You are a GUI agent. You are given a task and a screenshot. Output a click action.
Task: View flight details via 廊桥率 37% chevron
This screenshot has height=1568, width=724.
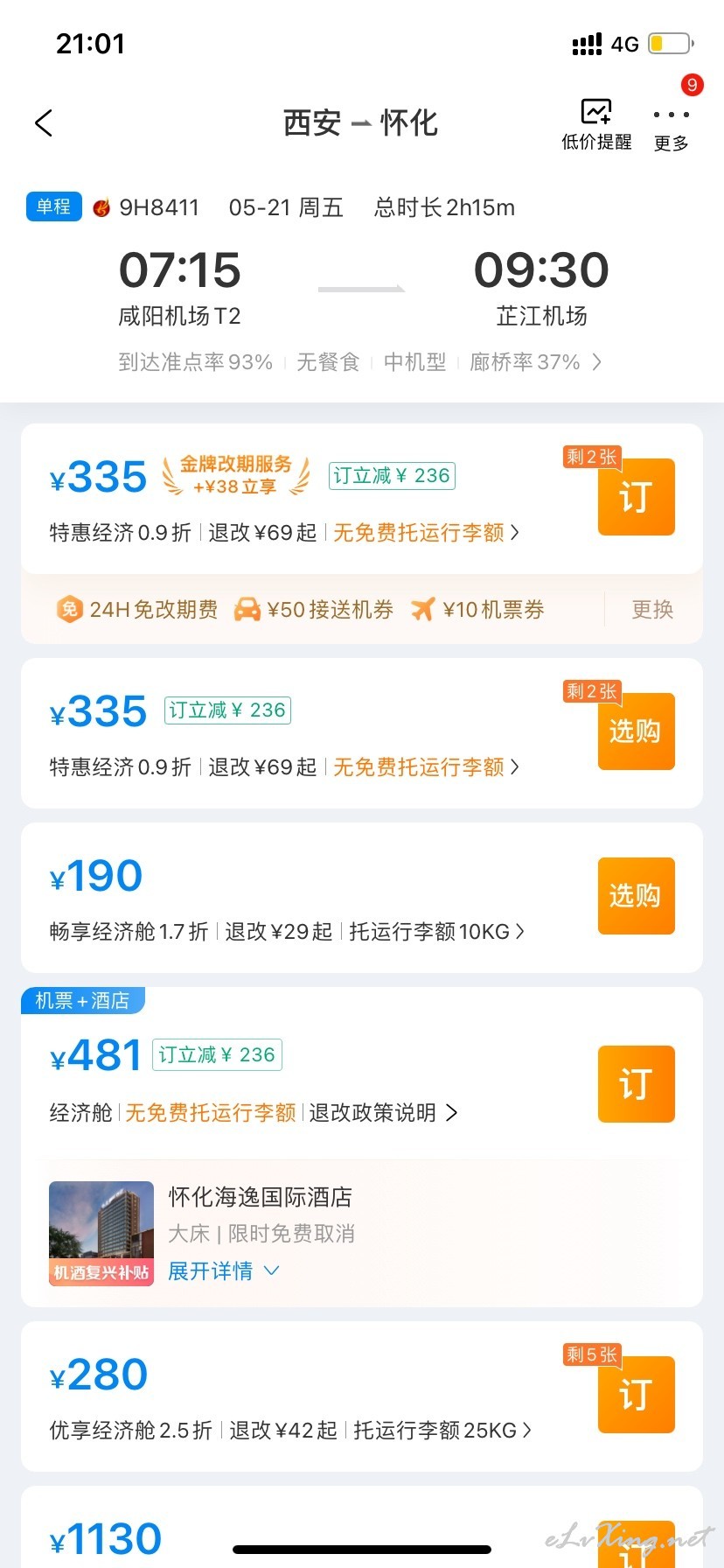coord(597,361)
